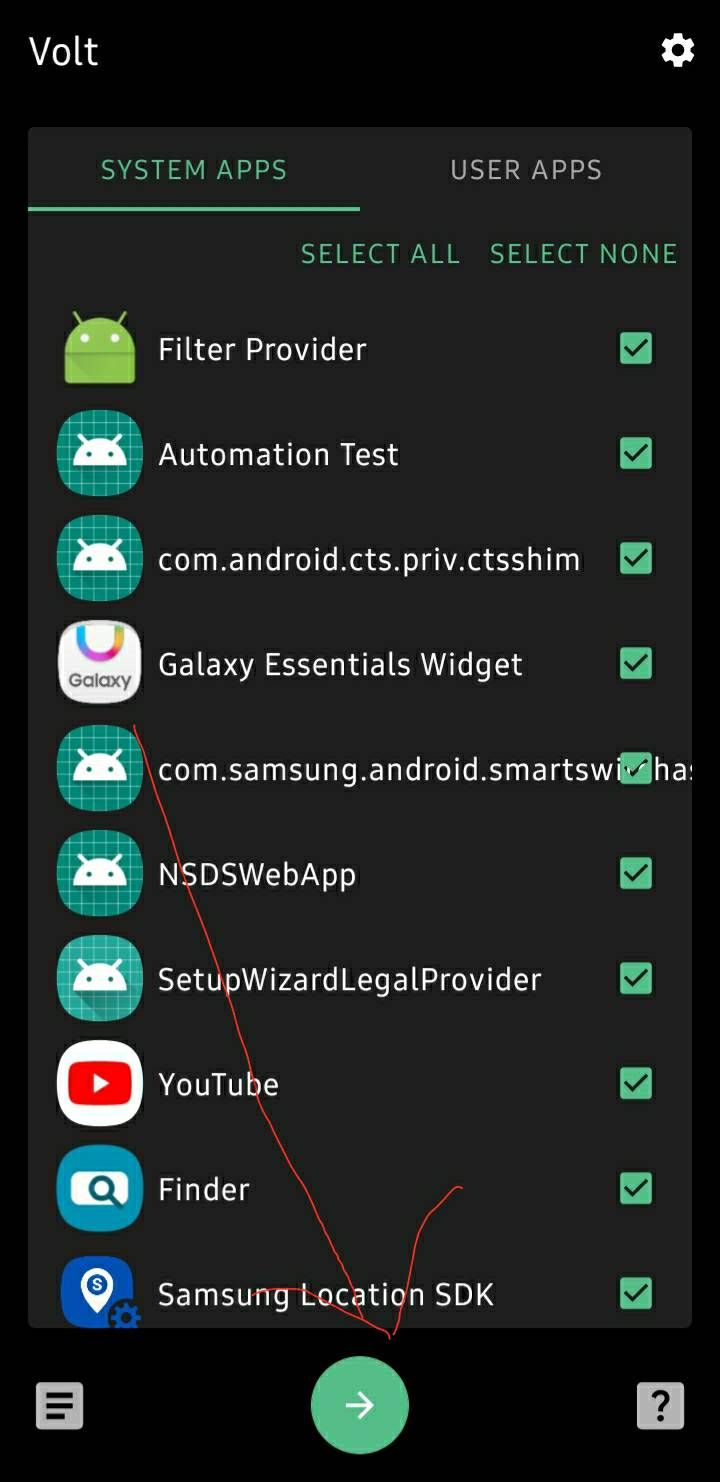Open the help question mark icon
Image resolution: width=720 pixels, height=1482 pixels.
pos(660,1406)
